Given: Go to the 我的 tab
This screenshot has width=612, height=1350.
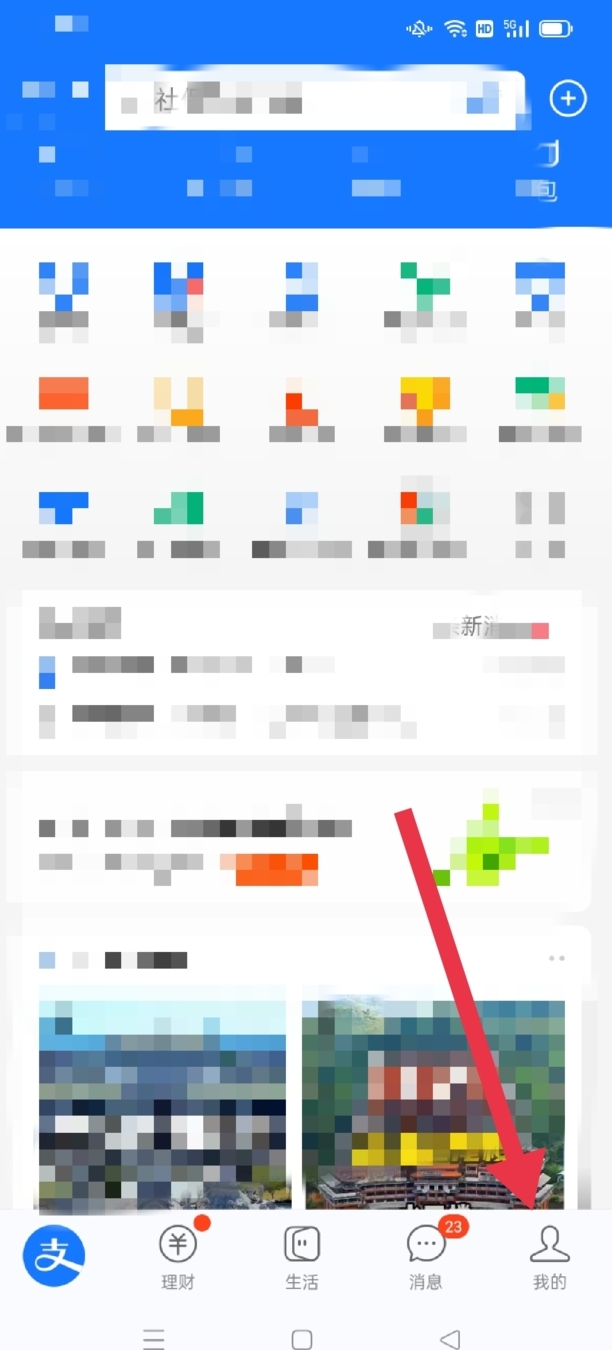Looking at the screenshot, I should [x=549, y=1257].
